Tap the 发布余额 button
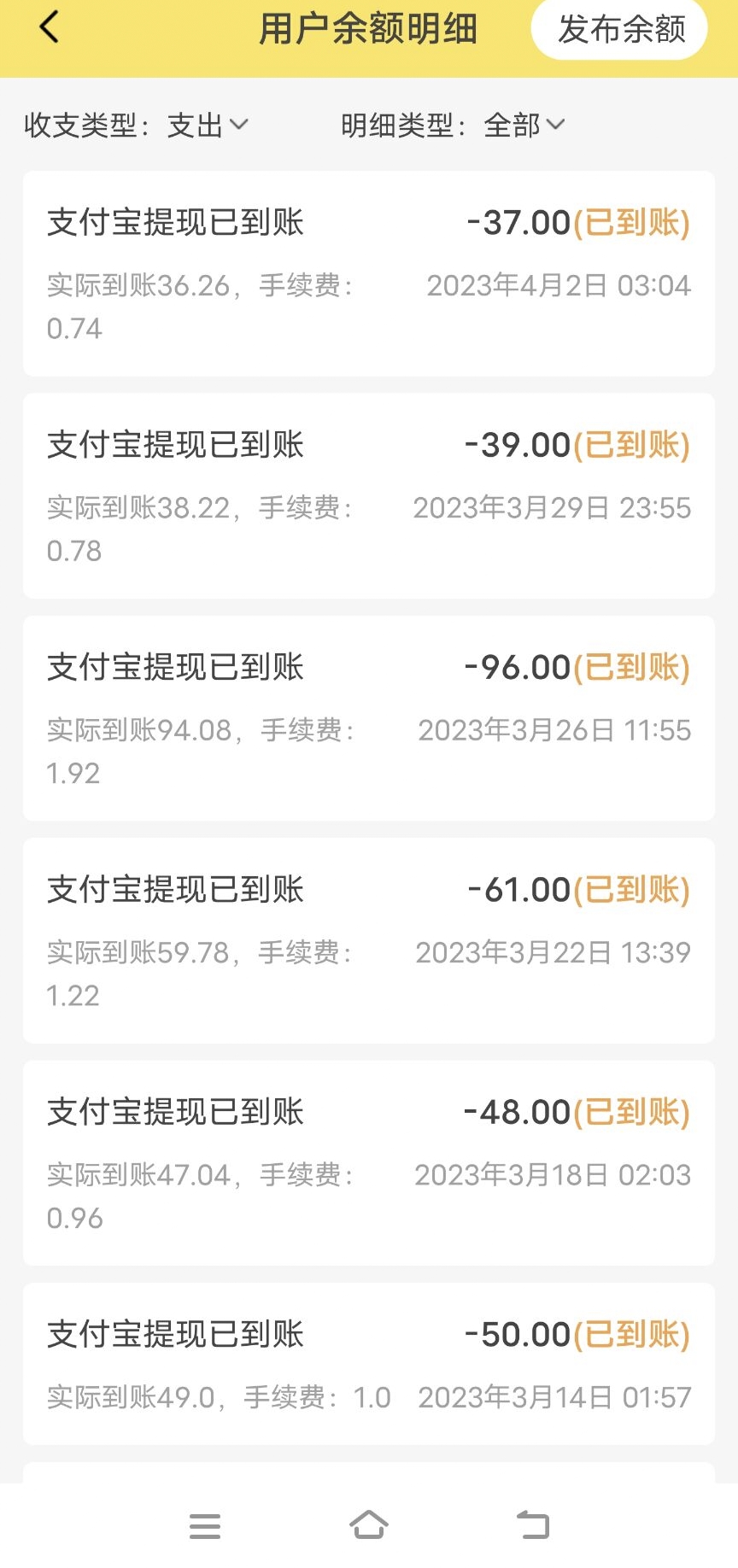Image resolution: width=738 pixels, height=1568 pixels. [620, 30]
